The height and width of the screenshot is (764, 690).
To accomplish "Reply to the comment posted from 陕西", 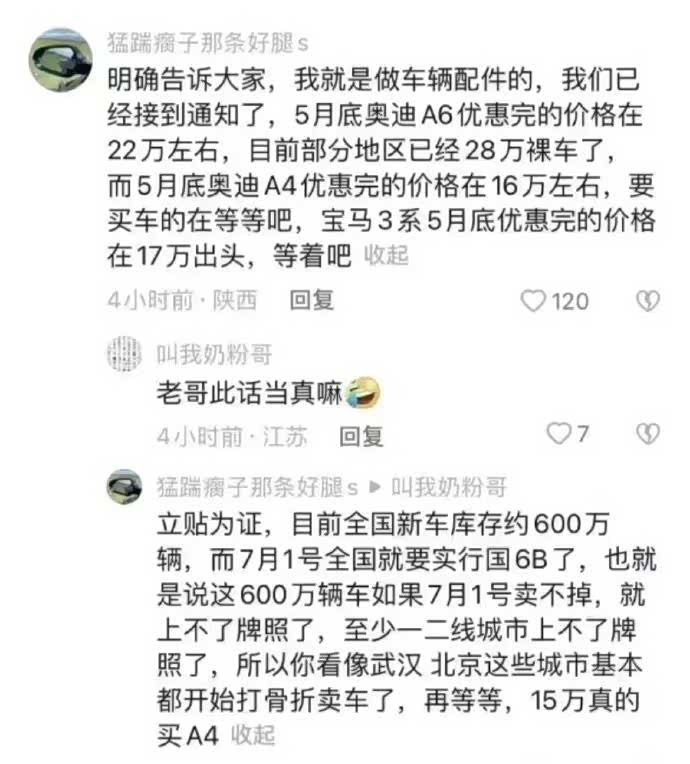I will [x=311, y=299].
